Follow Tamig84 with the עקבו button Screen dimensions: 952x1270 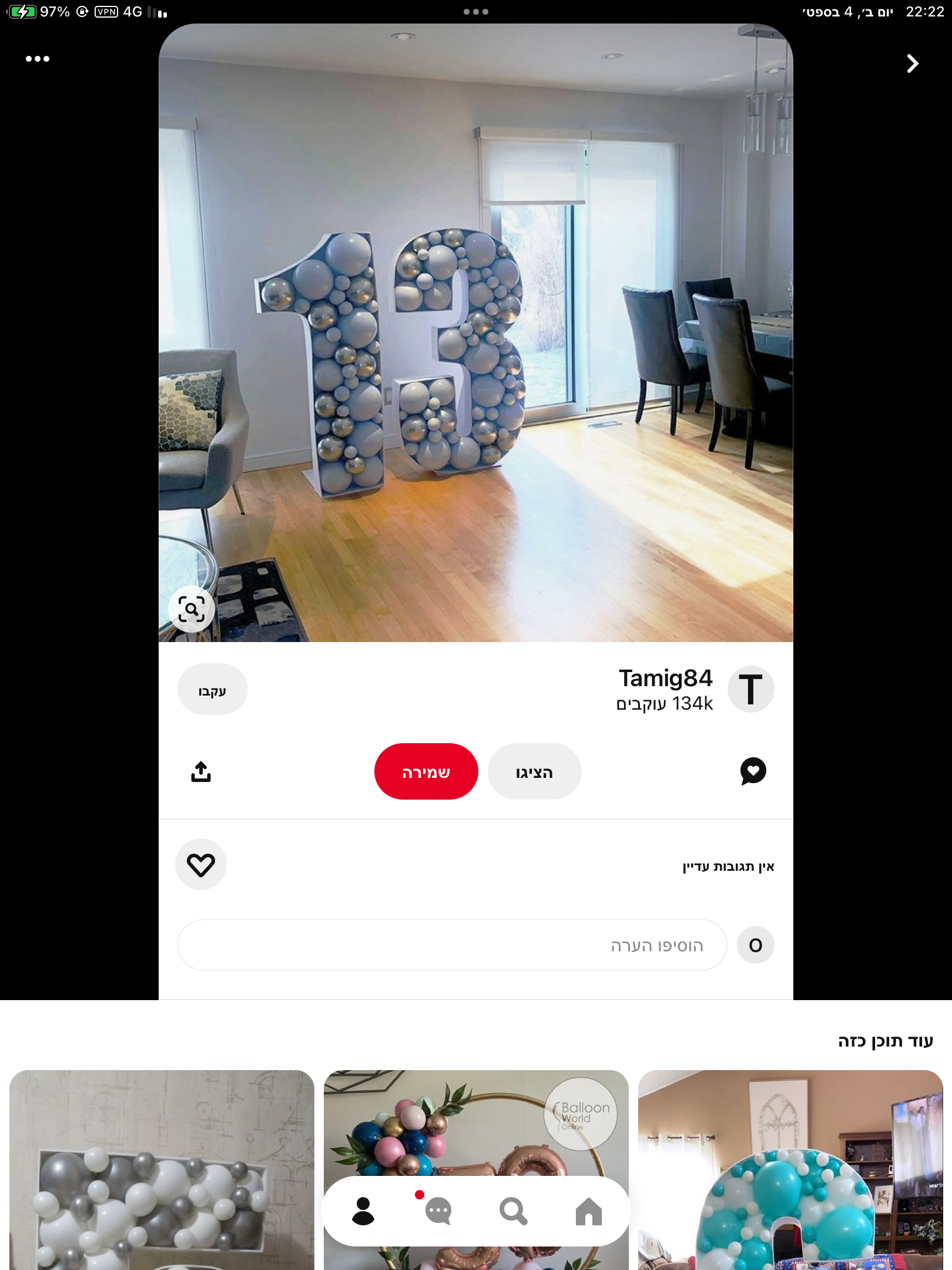(212, 690)
